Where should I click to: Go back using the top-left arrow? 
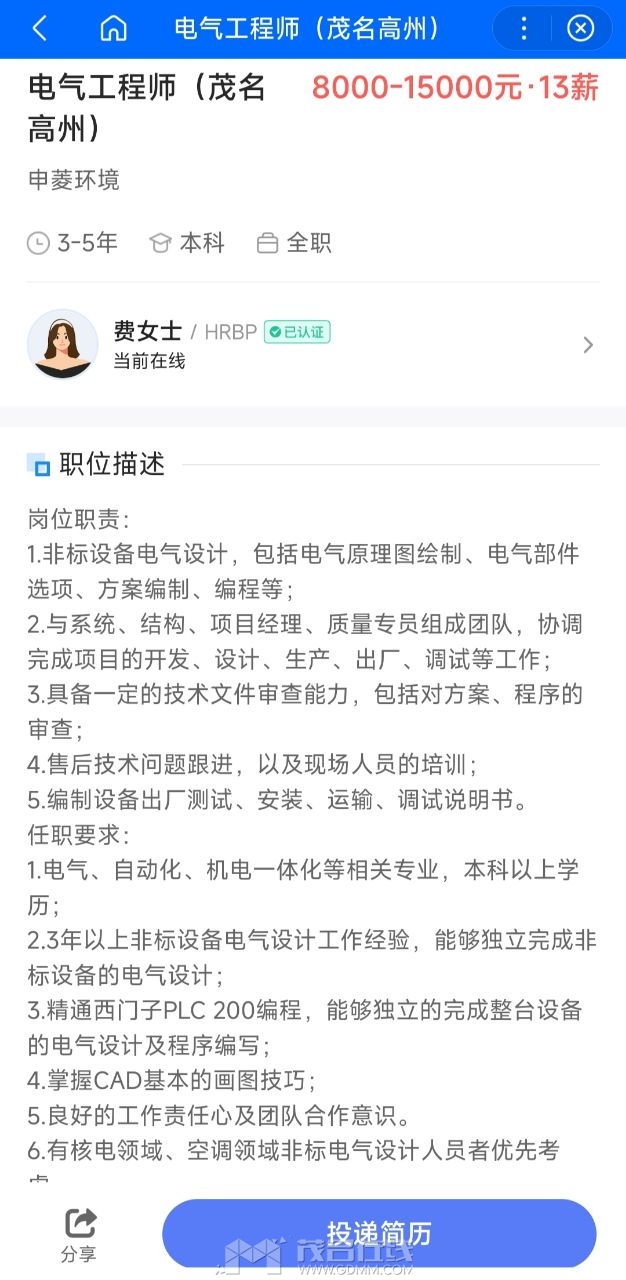(x=40, y=28)
